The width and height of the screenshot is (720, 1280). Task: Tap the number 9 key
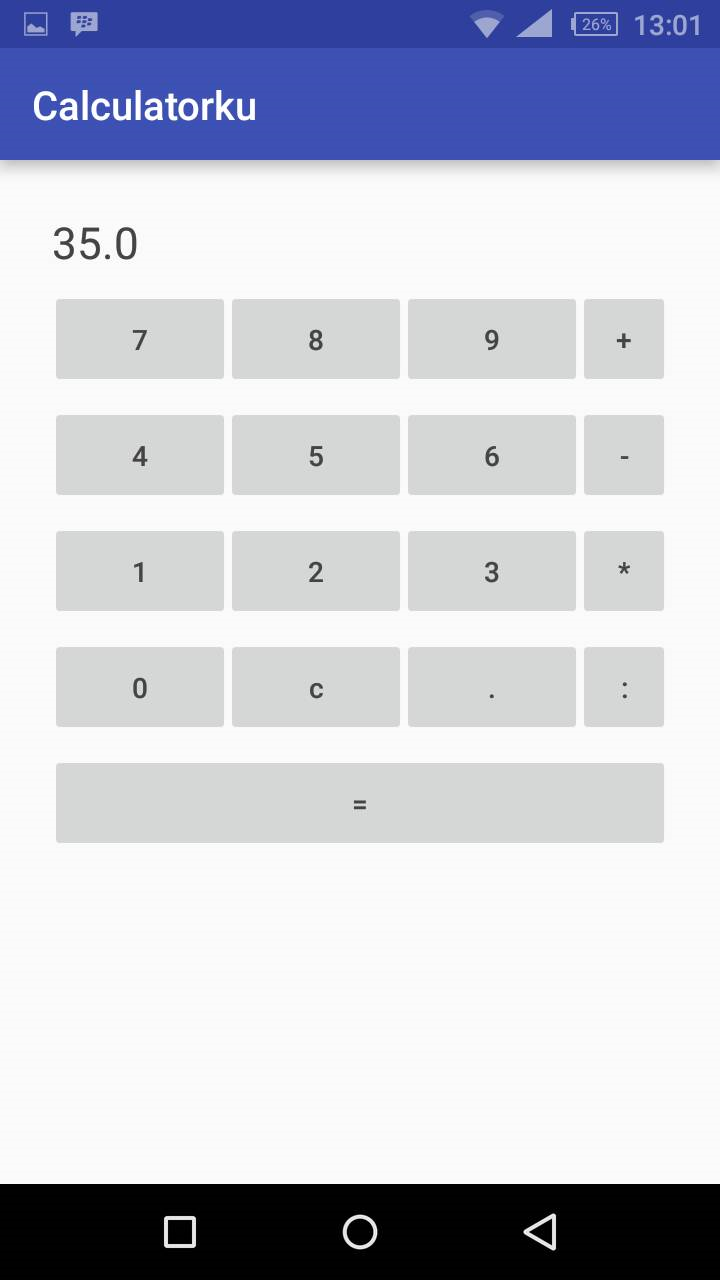click(492, 339)
